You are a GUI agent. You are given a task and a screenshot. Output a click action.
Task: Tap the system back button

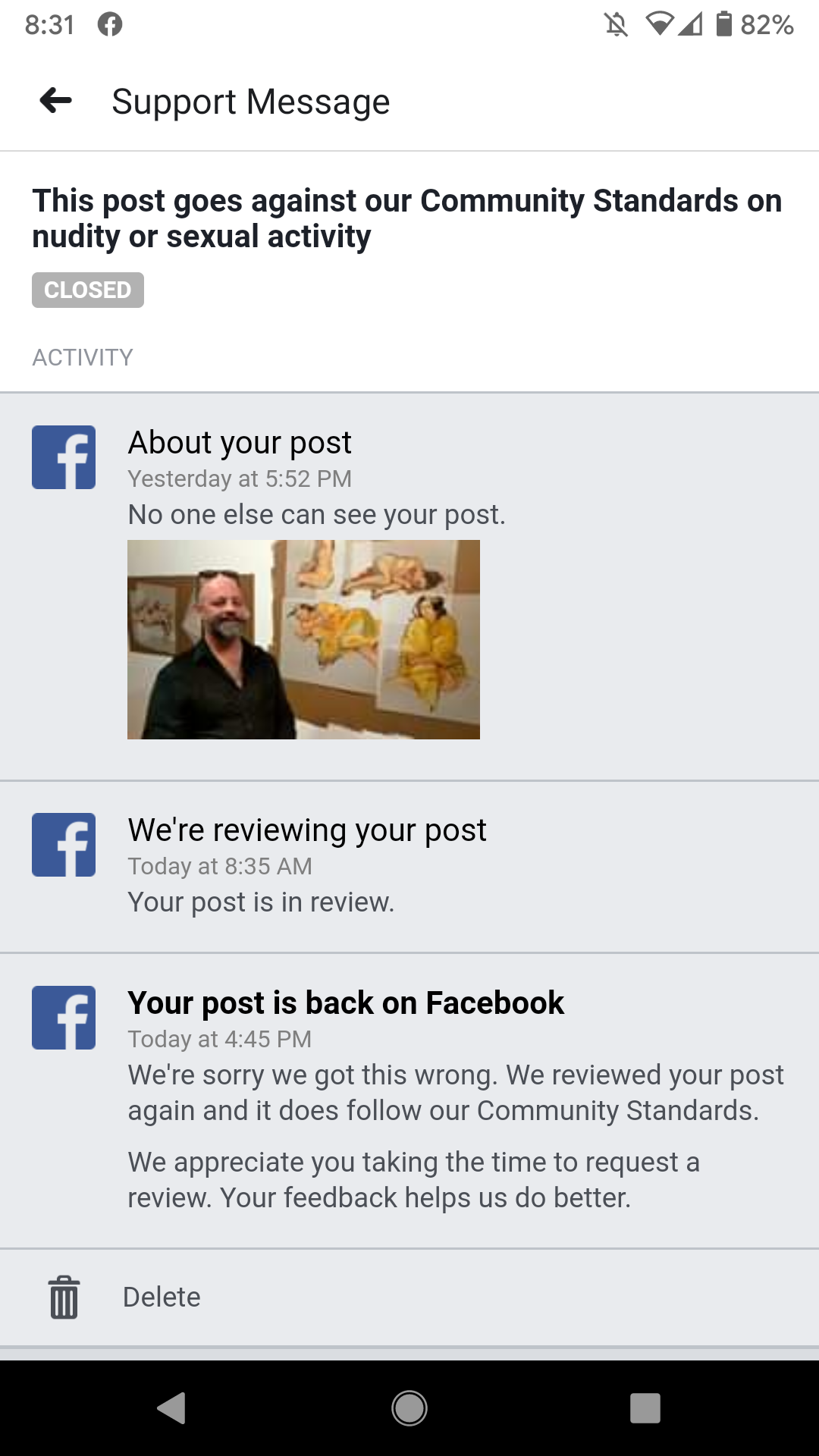click(172, 1408)
